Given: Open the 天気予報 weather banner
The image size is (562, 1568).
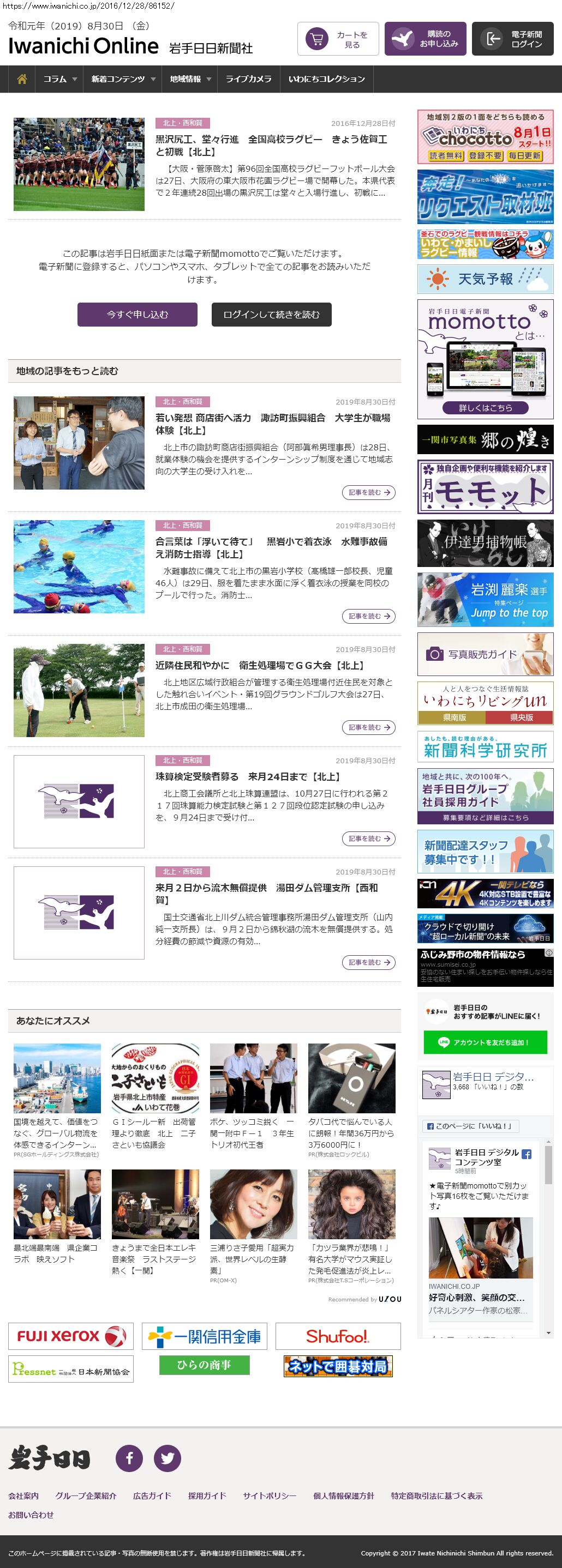Looking at the screenshot, I should tap(485, 279).
